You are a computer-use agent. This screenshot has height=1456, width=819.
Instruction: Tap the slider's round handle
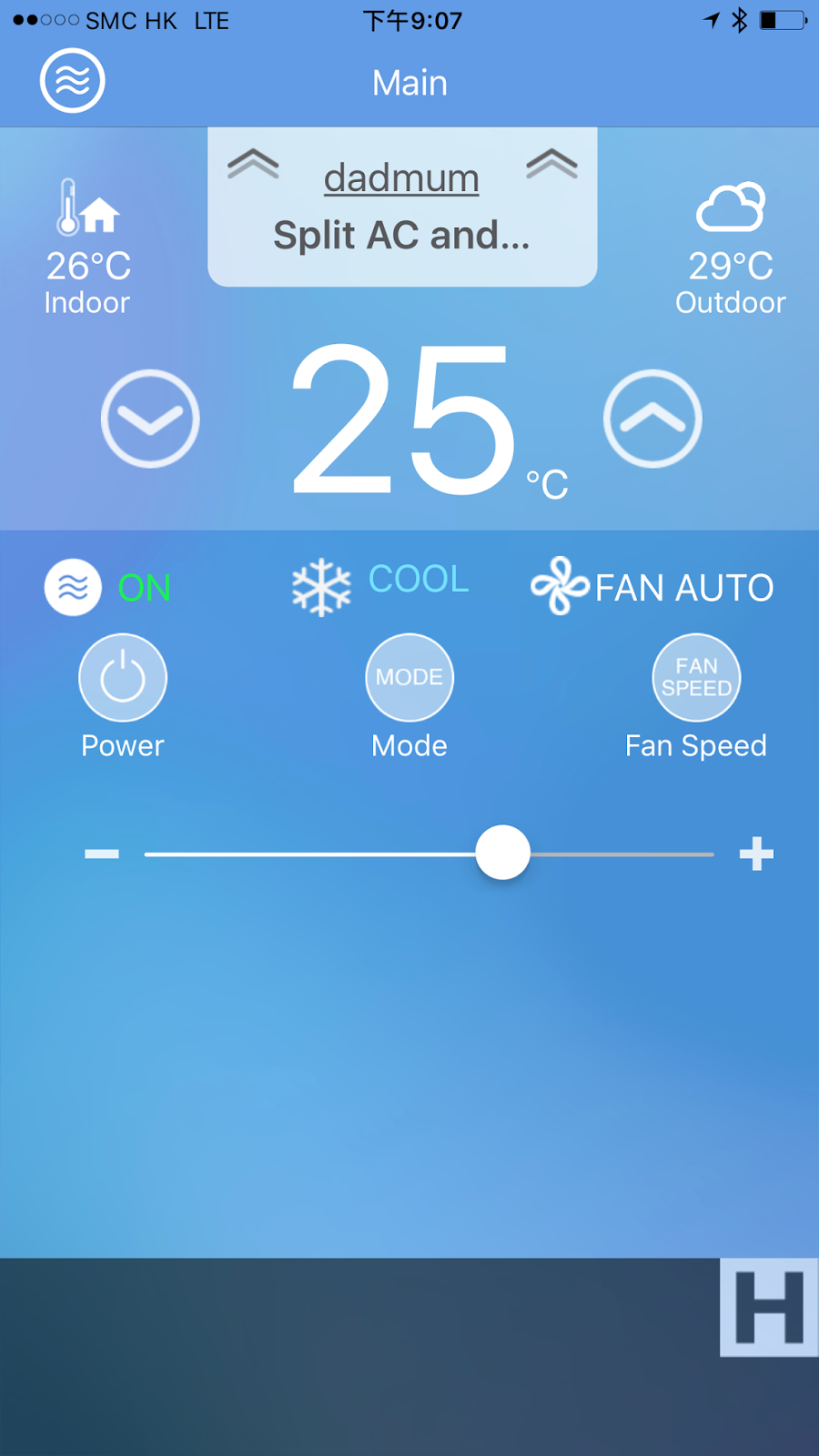pyautogui.click(x=502, y=853)
